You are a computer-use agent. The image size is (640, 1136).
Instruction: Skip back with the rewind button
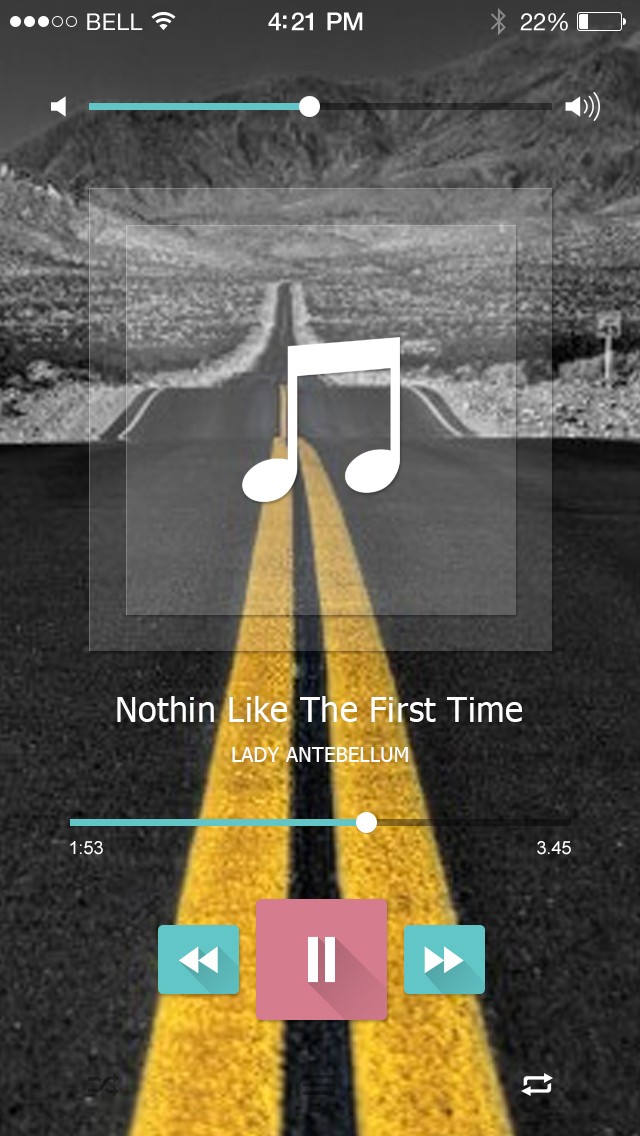(198, 960)
